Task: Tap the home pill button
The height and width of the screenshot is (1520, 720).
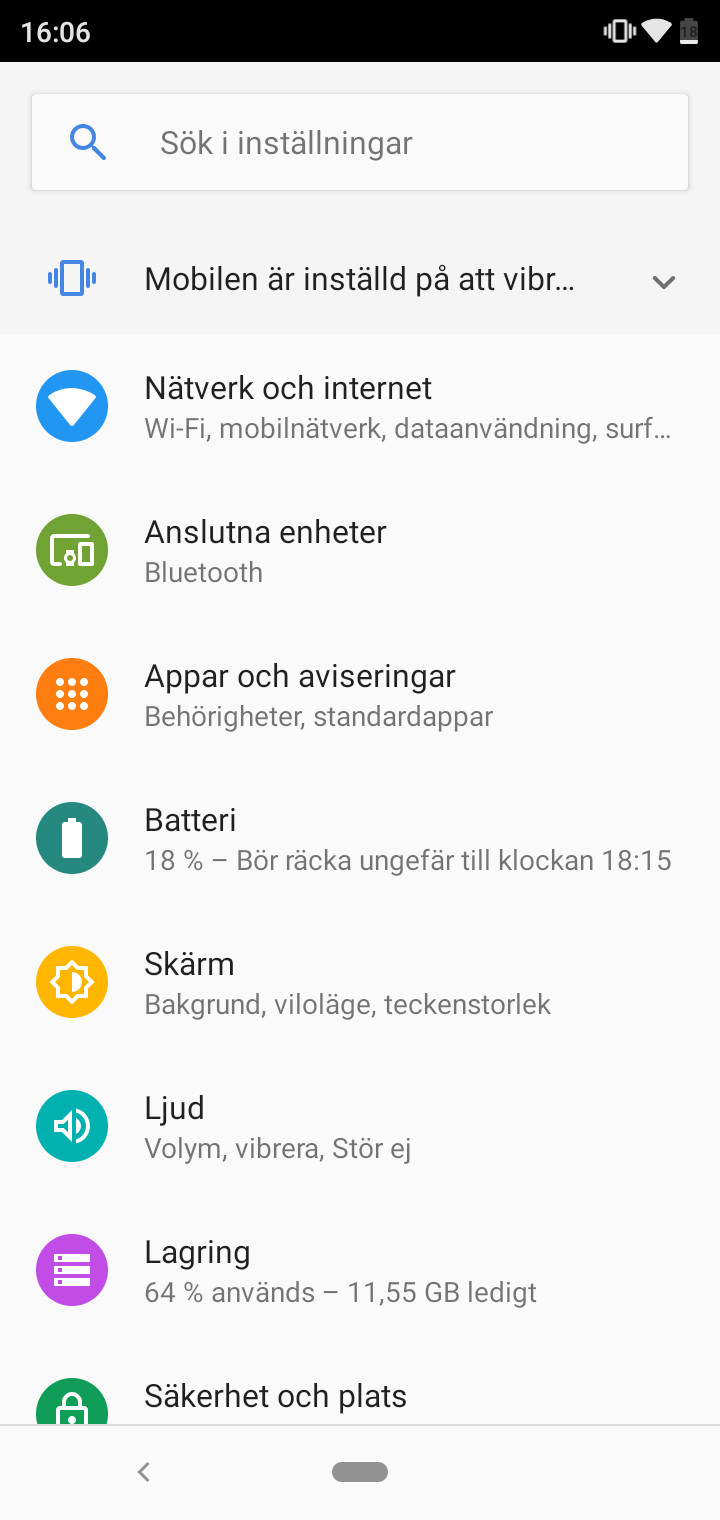Action: pos(360,1471)
